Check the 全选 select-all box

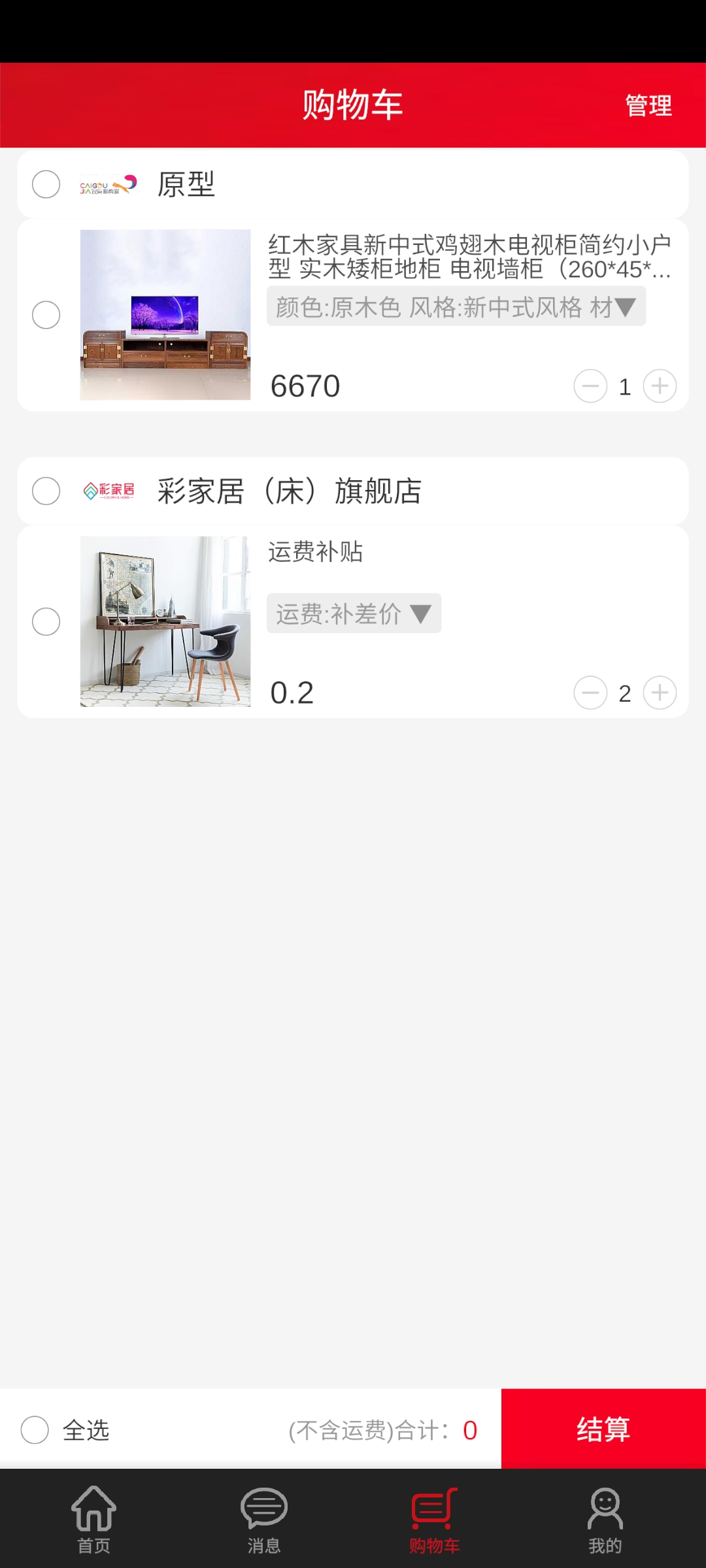point(35,1430)
